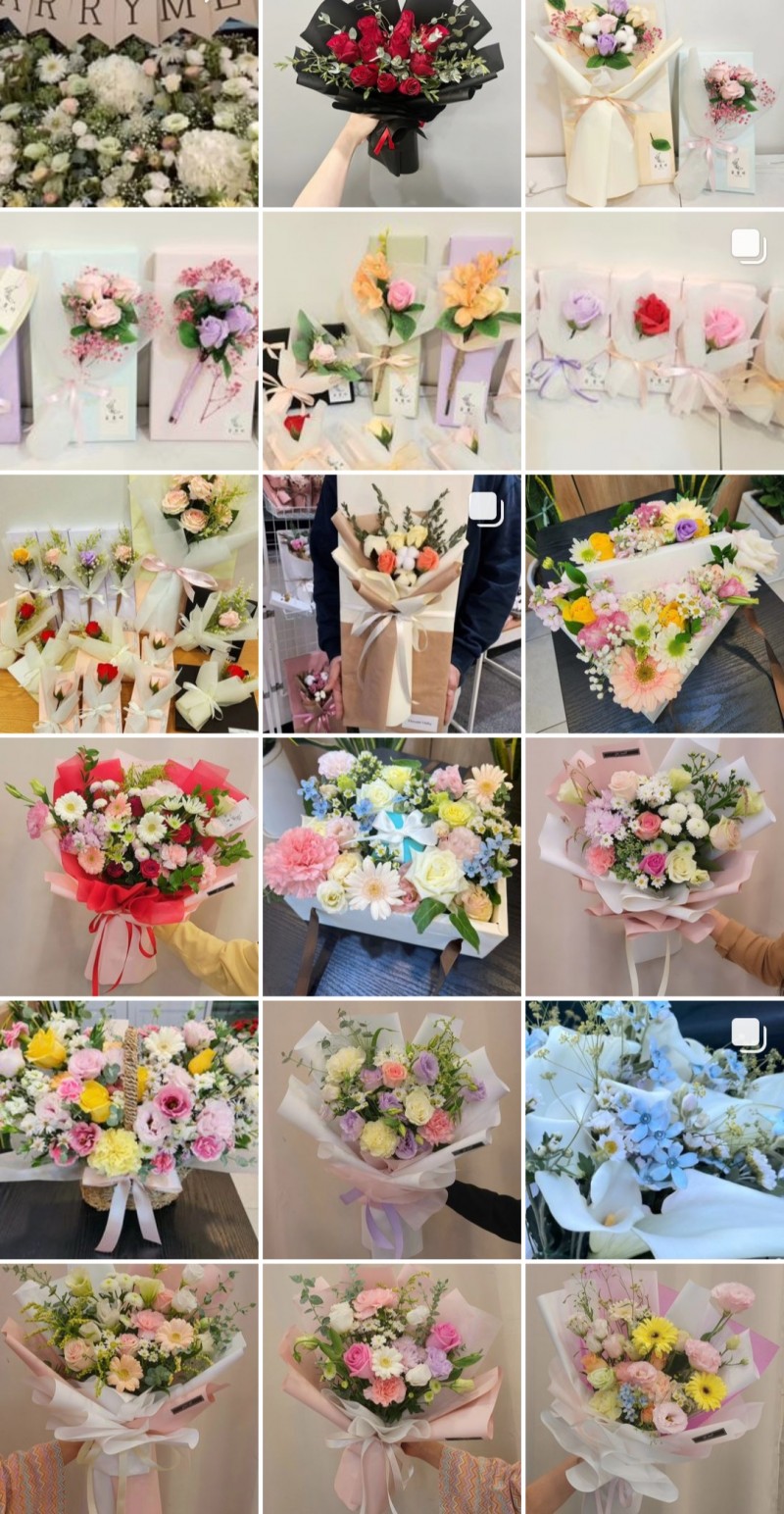Open the white flower box with blue ribbon

click(x=391, y=867)
